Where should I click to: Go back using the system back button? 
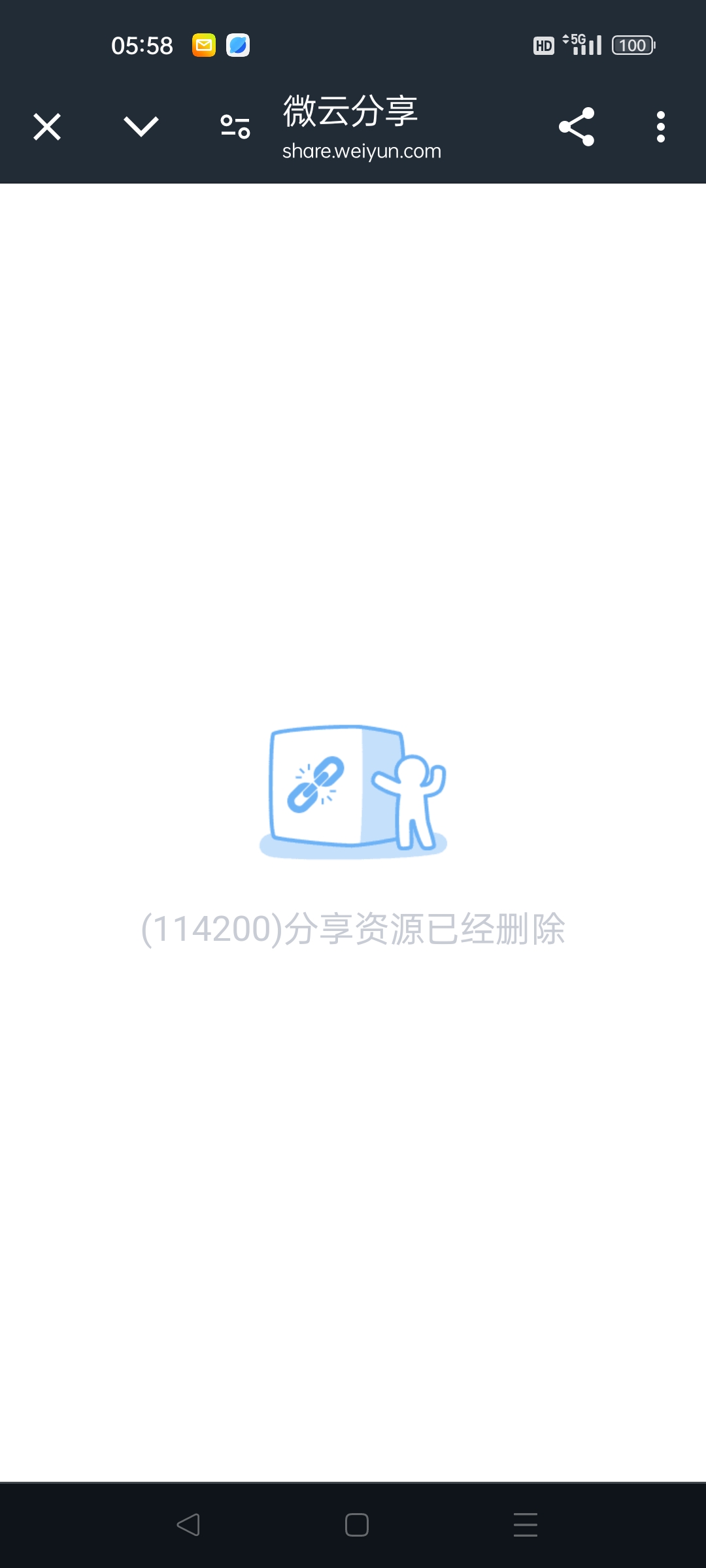pos(188,1525)
